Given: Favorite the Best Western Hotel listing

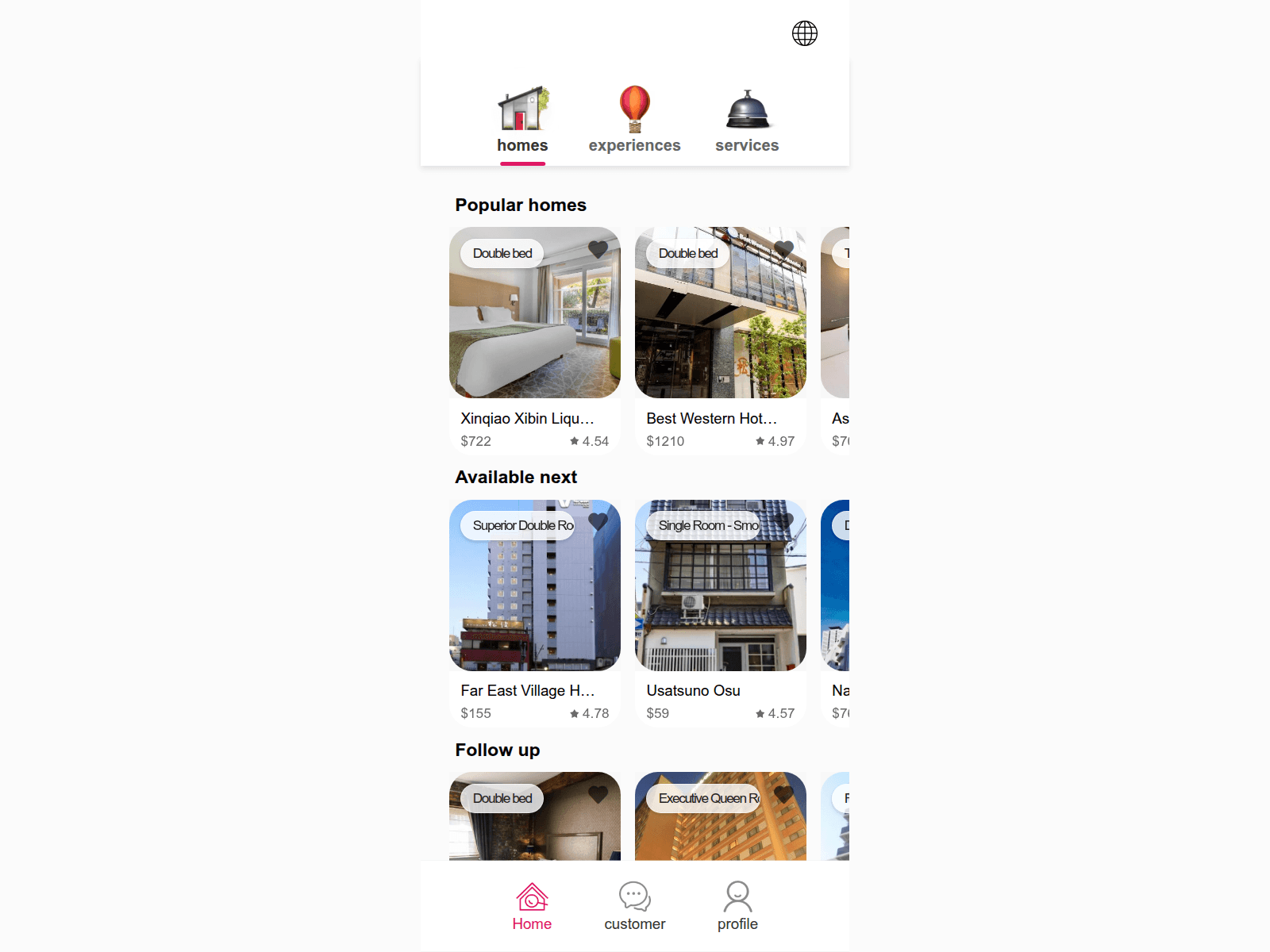Looking at the screenshot, I should tap(783, 250).
